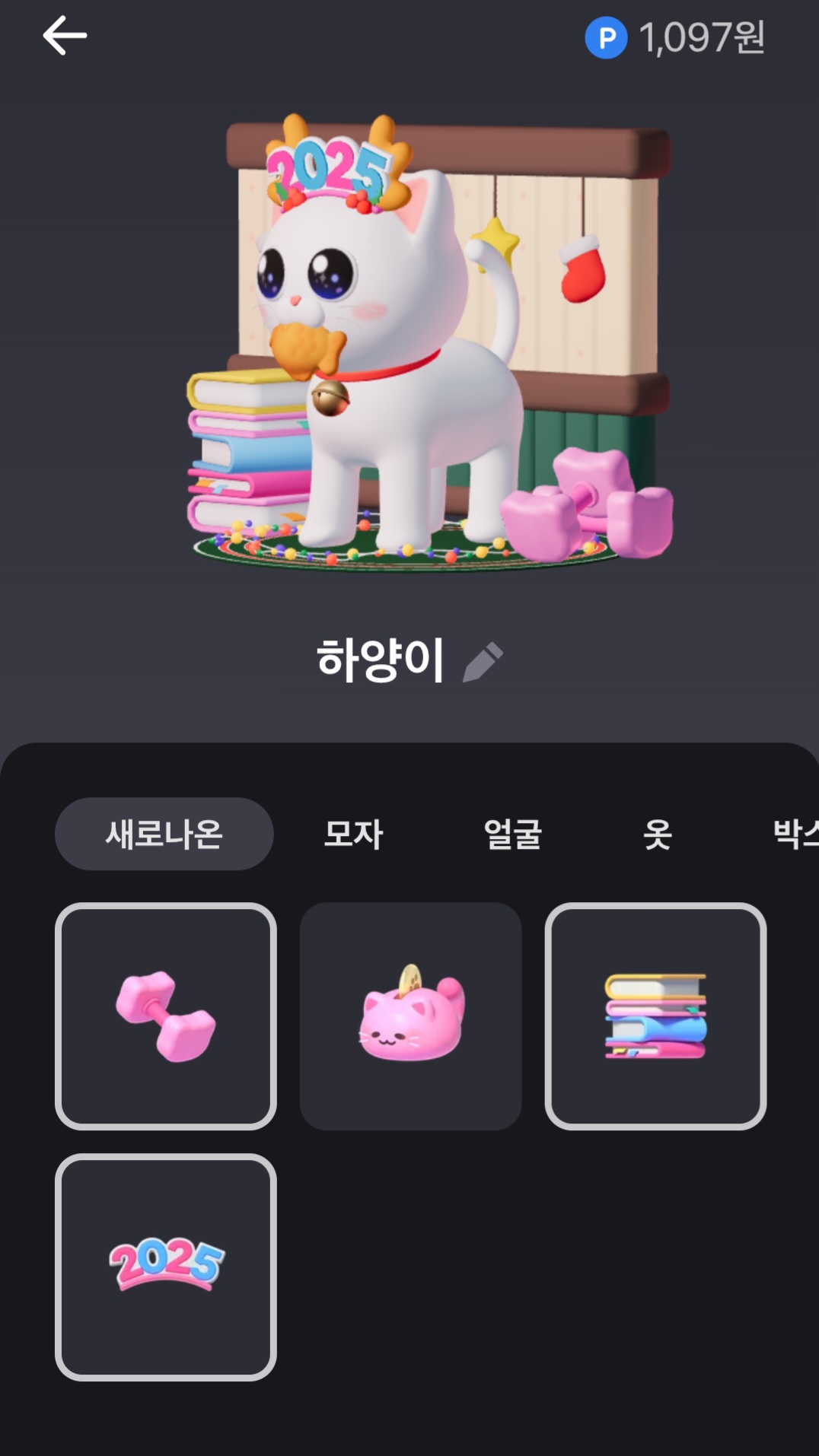
Task: Go back using the top-left arrow
Action: tap(65, 36)
